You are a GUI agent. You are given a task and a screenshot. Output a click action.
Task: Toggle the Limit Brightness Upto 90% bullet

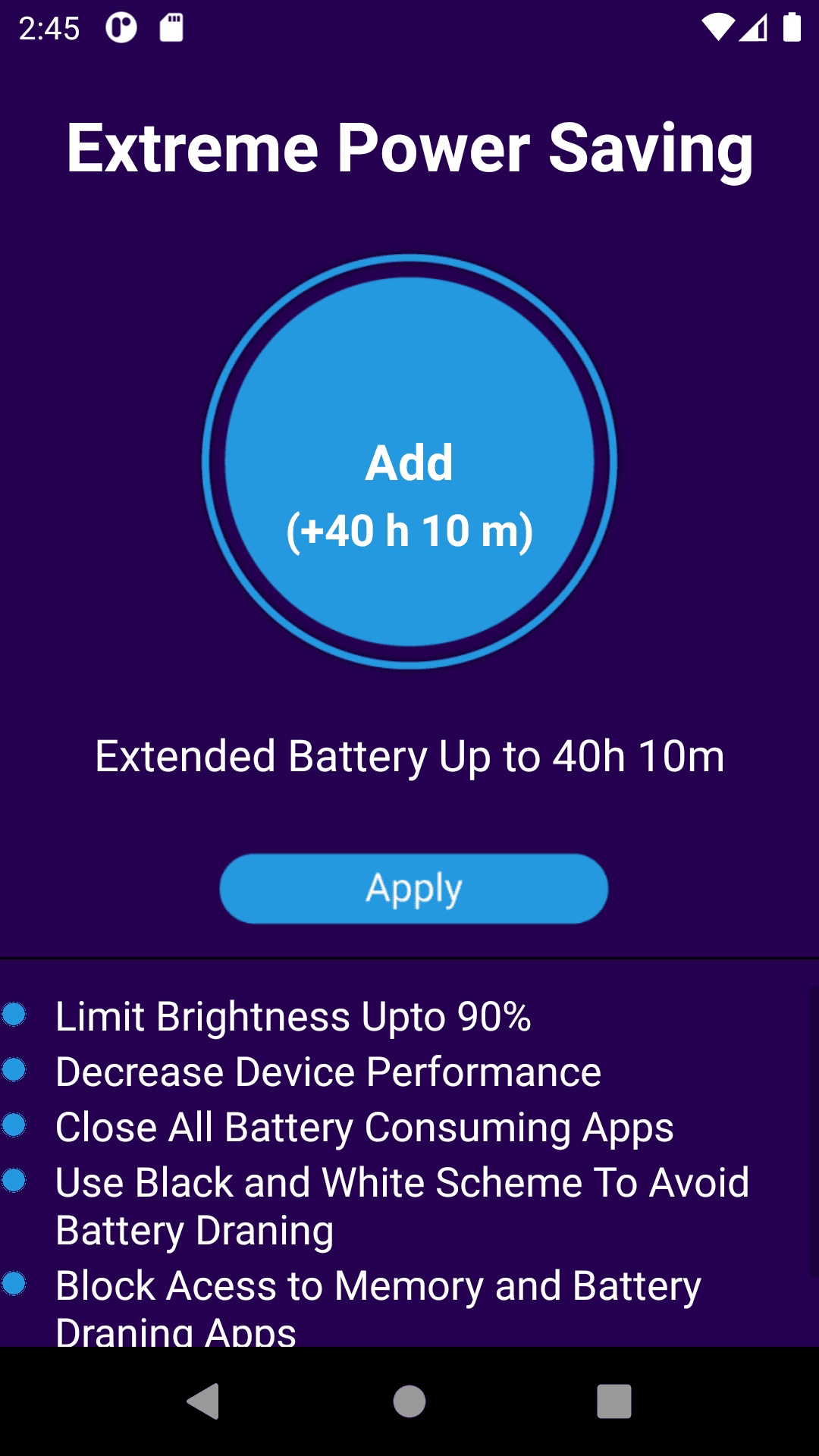coord(14,1015)
